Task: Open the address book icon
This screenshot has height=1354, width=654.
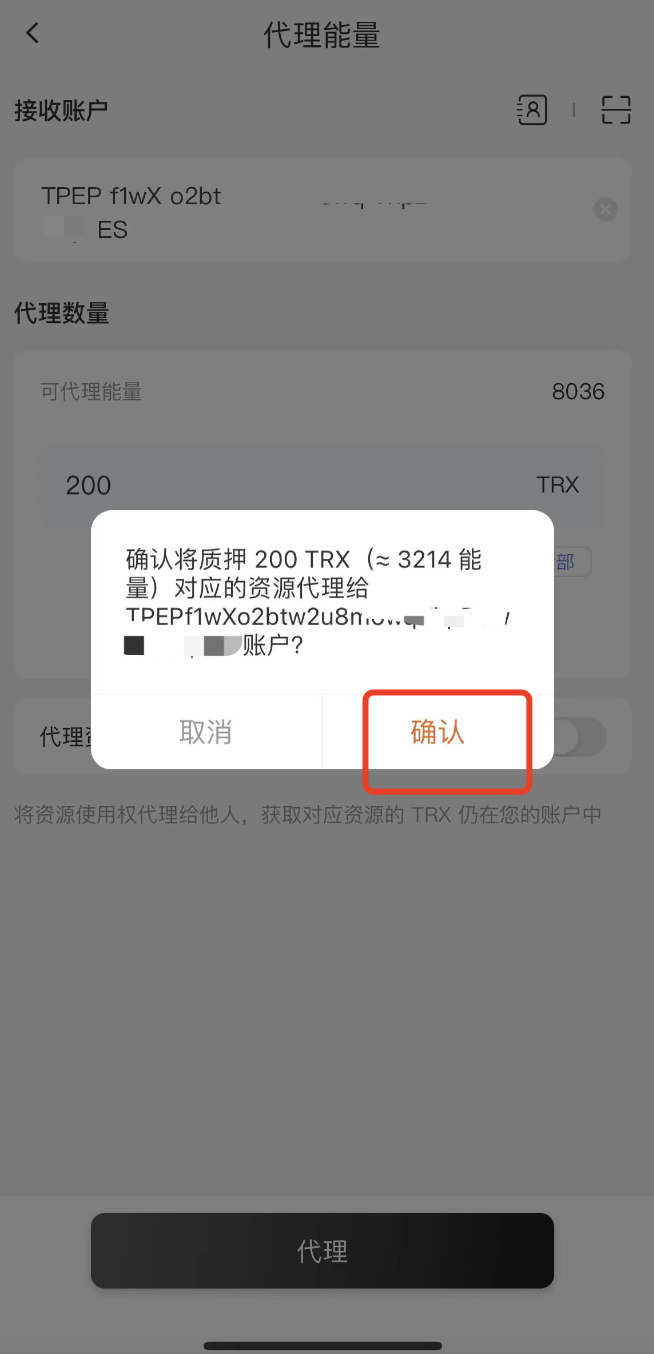Action: (532, 110)
